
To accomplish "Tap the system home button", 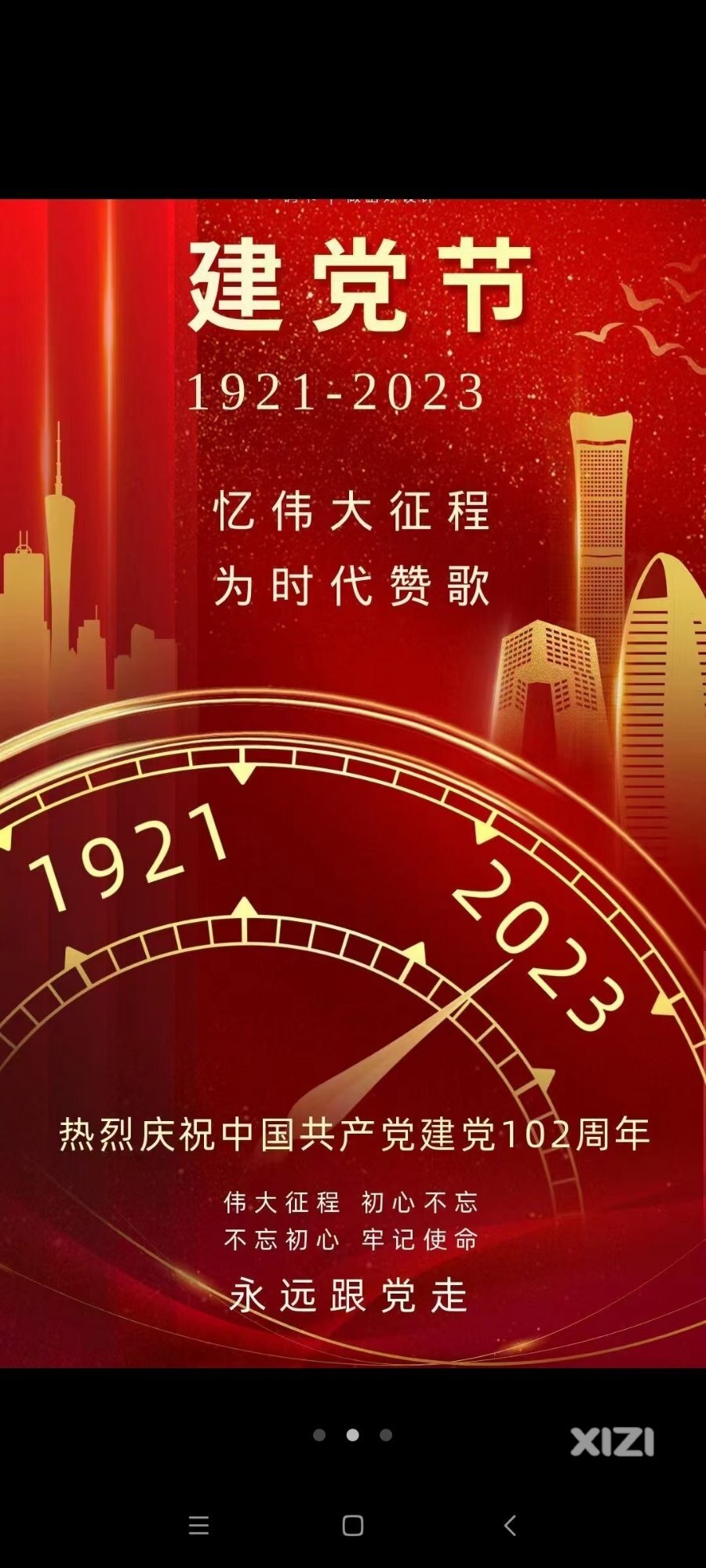I will (353, 1525).
